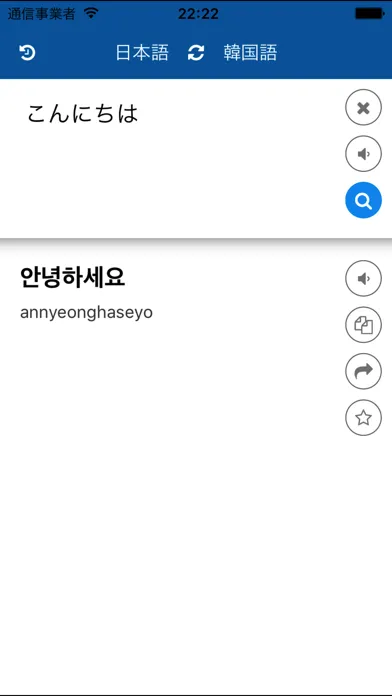The height and width of the screenshot is (696, 392).
Task: Add translation to favorites with star
Action: [363, 418]
